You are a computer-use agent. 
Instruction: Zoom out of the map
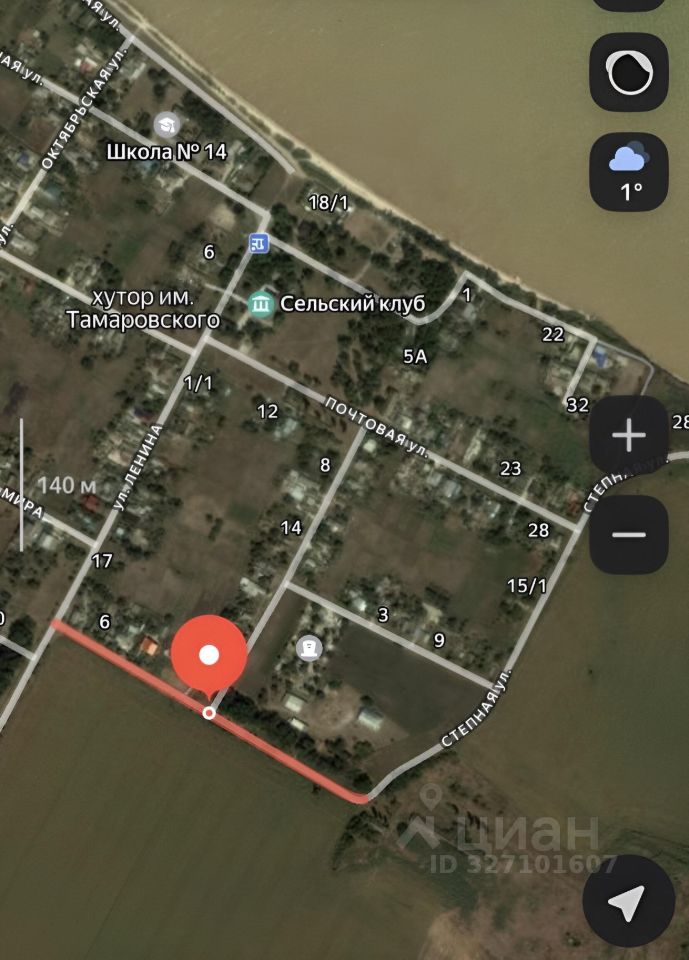[x=629, y=534]
